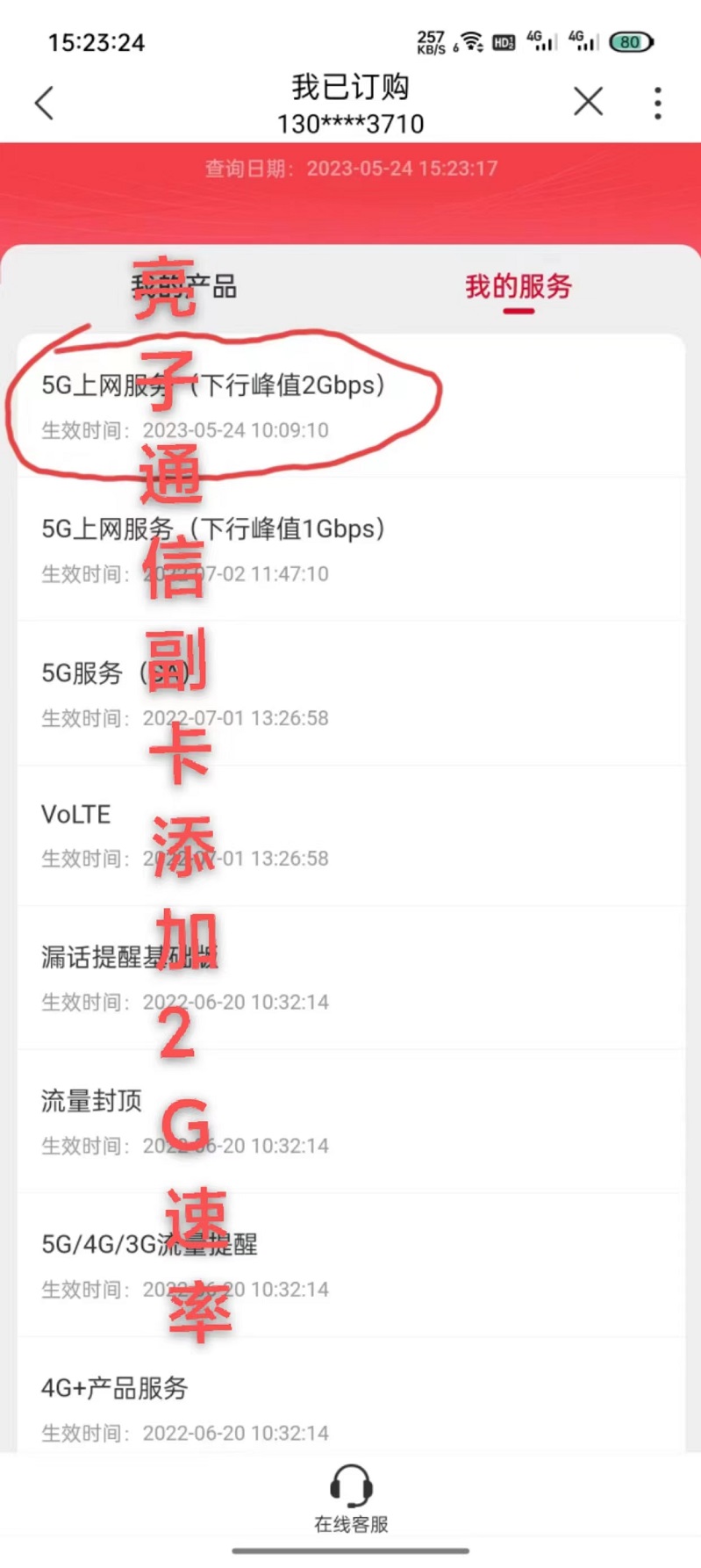Switch to the 我的产品 tab

click(x=183, y=286)
